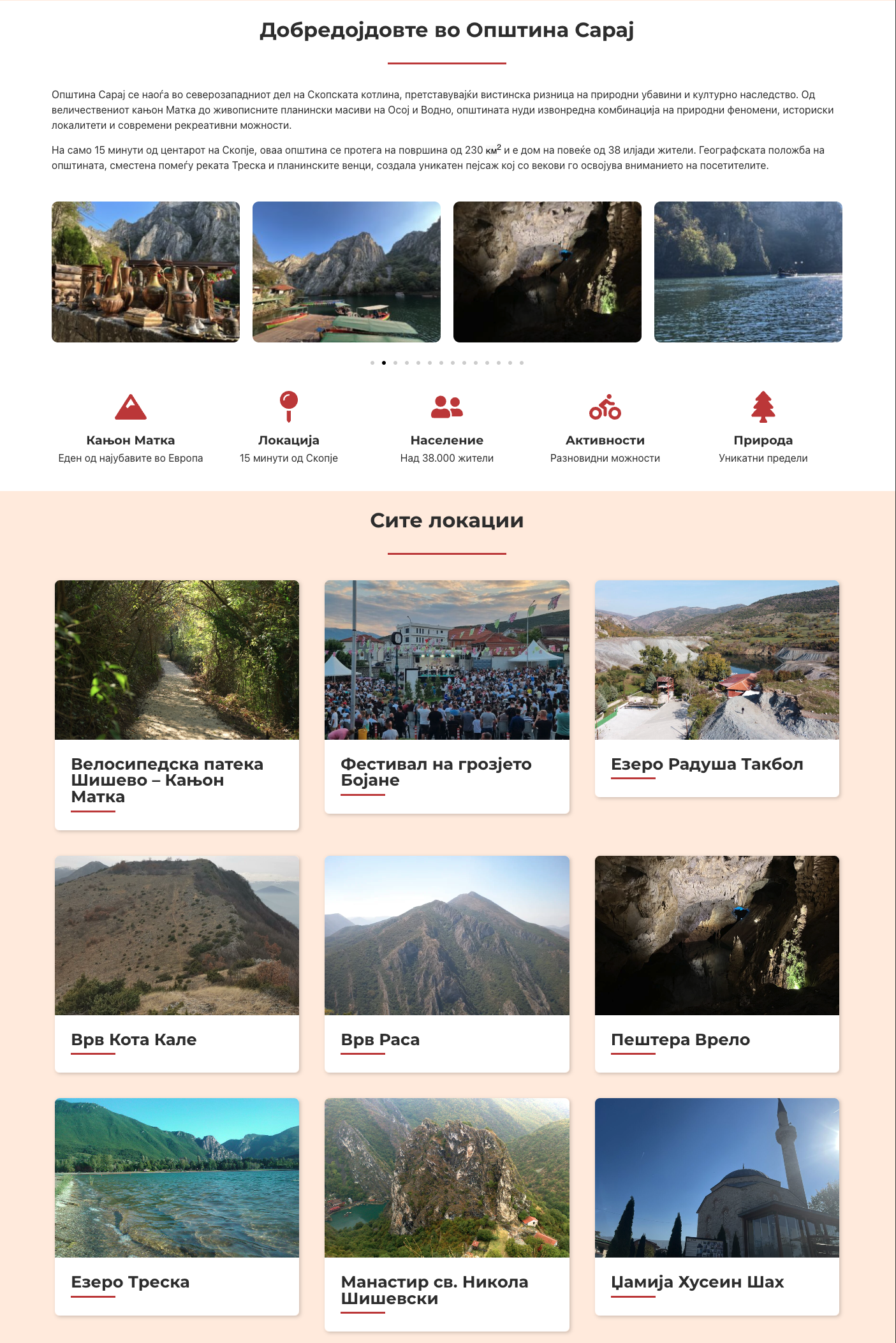Viewport: 896px width, 1343px height.
Task: Jump to the last carousel slide dot
Action: coord(522,363)
